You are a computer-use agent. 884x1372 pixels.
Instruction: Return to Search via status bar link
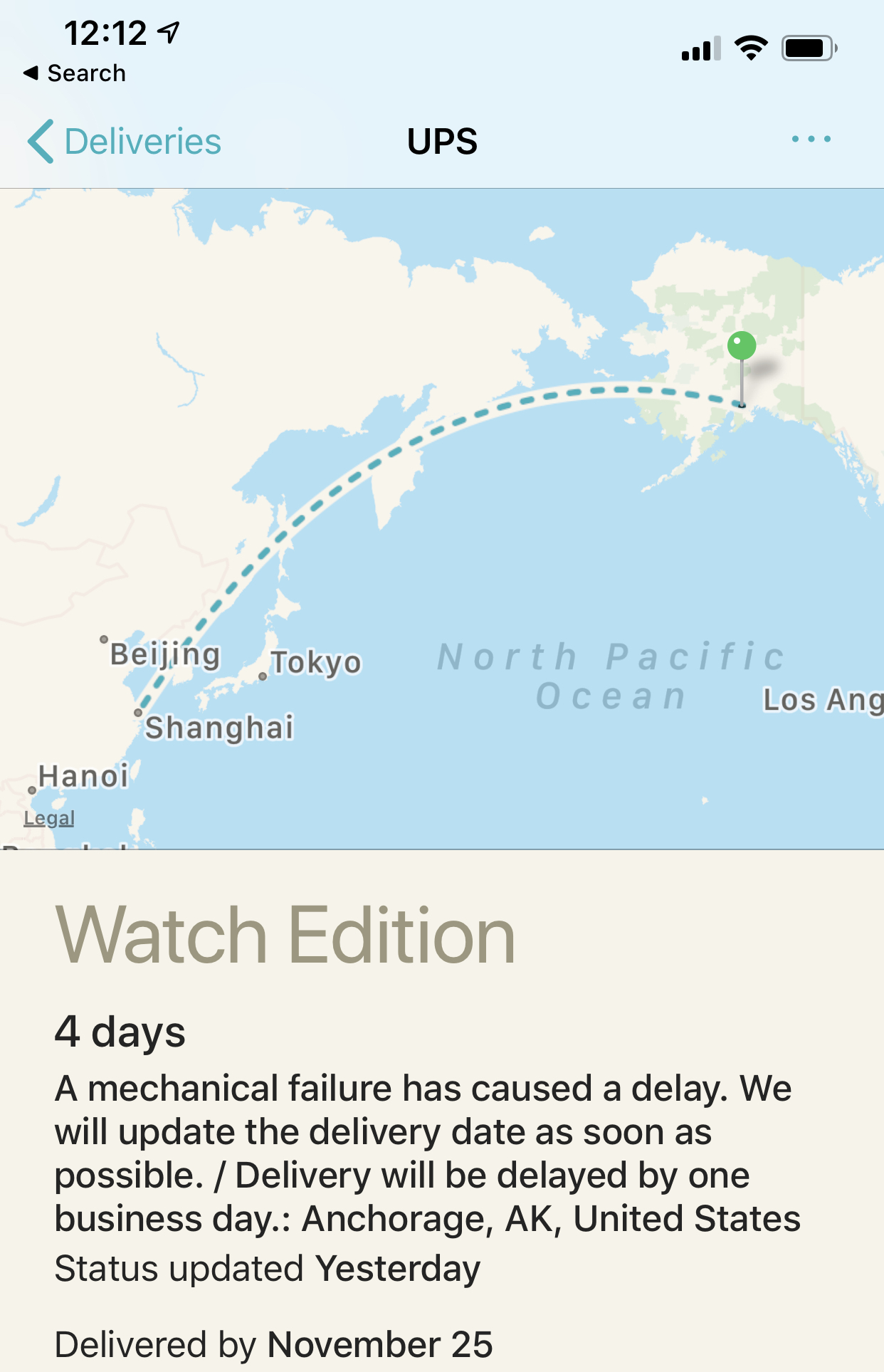75,73
